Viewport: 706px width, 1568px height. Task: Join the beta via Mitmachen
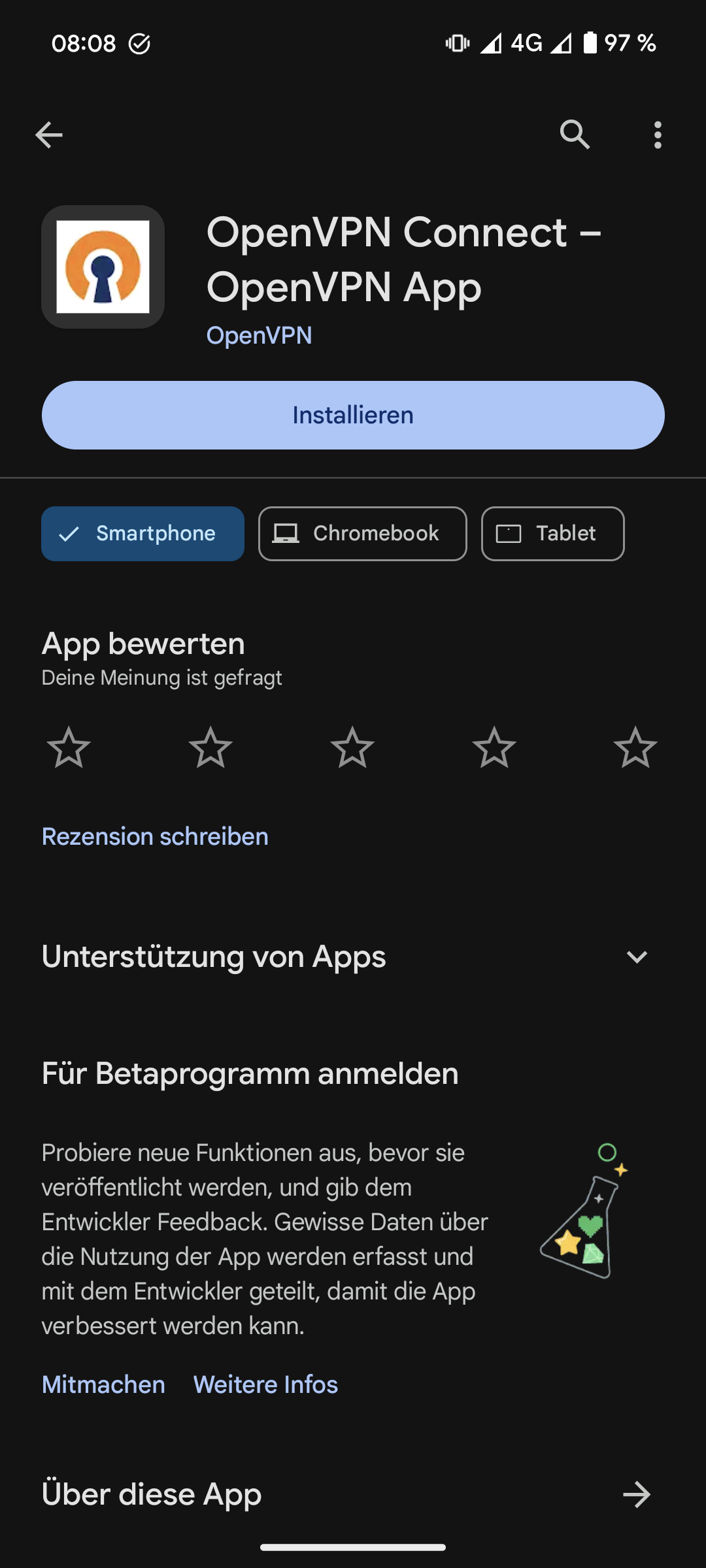103,1384
